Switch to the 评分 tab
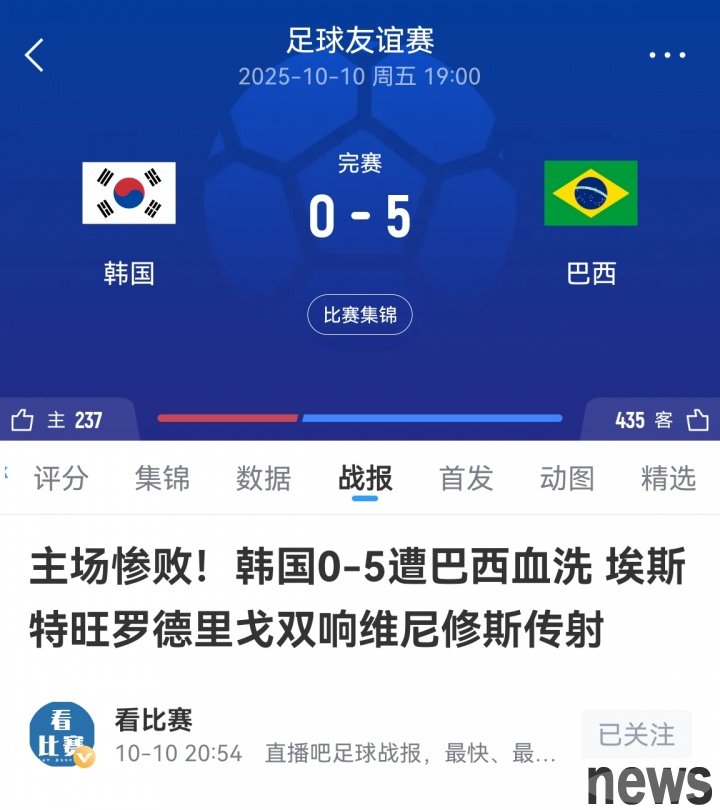The image size is (720, 810). 61,479
